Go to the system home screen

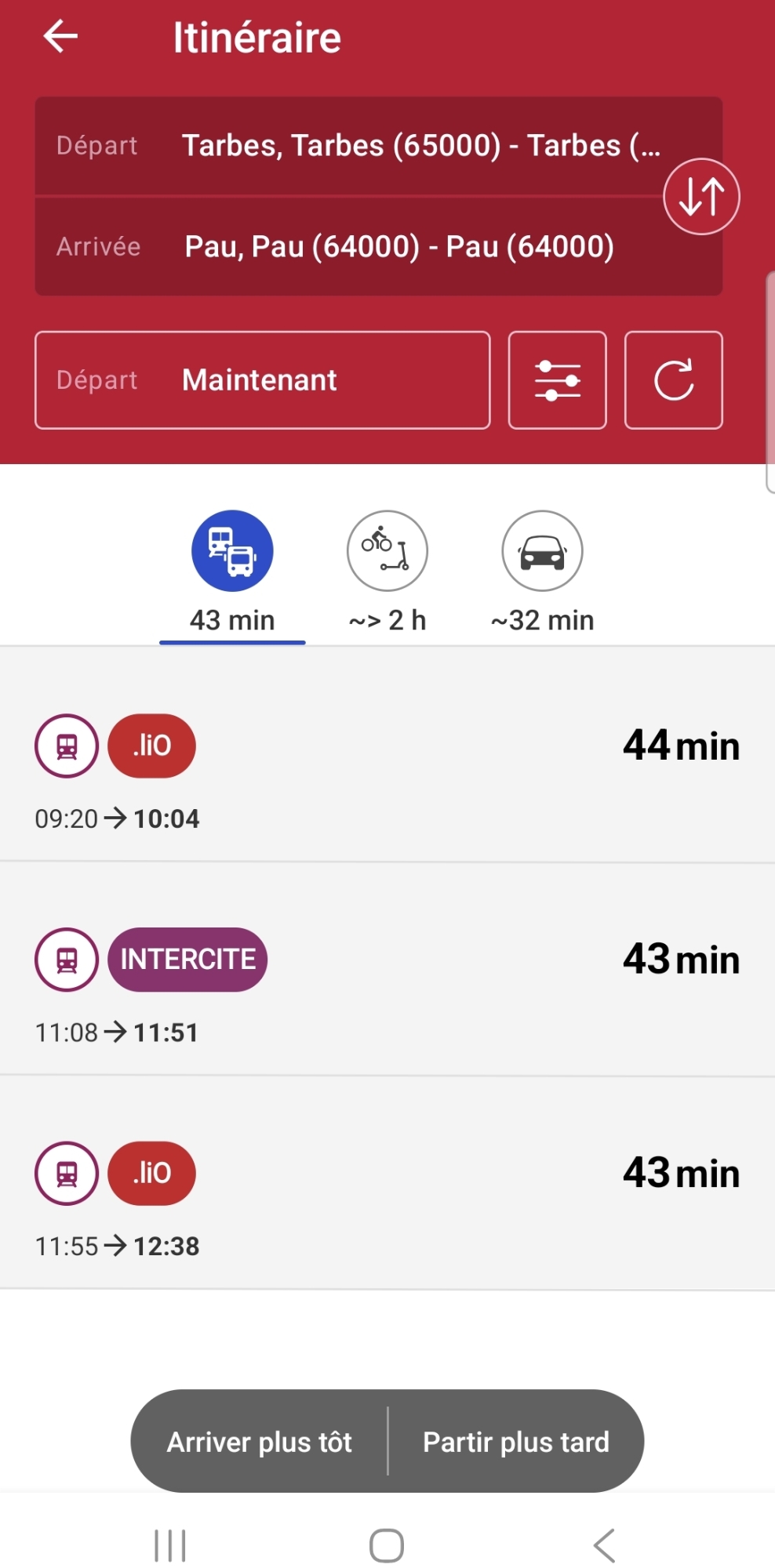click(387, 1545)
